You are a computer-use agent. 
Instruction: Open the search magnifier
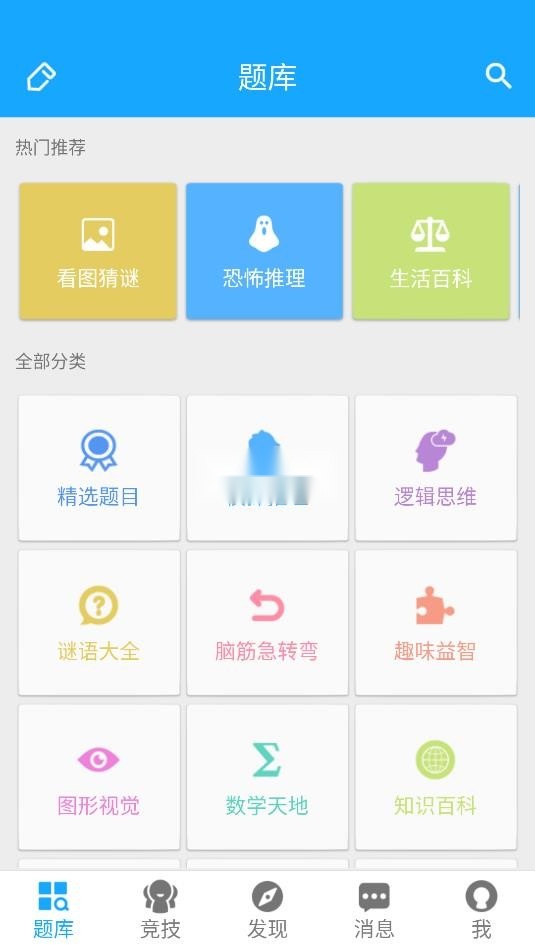point(498,76)
